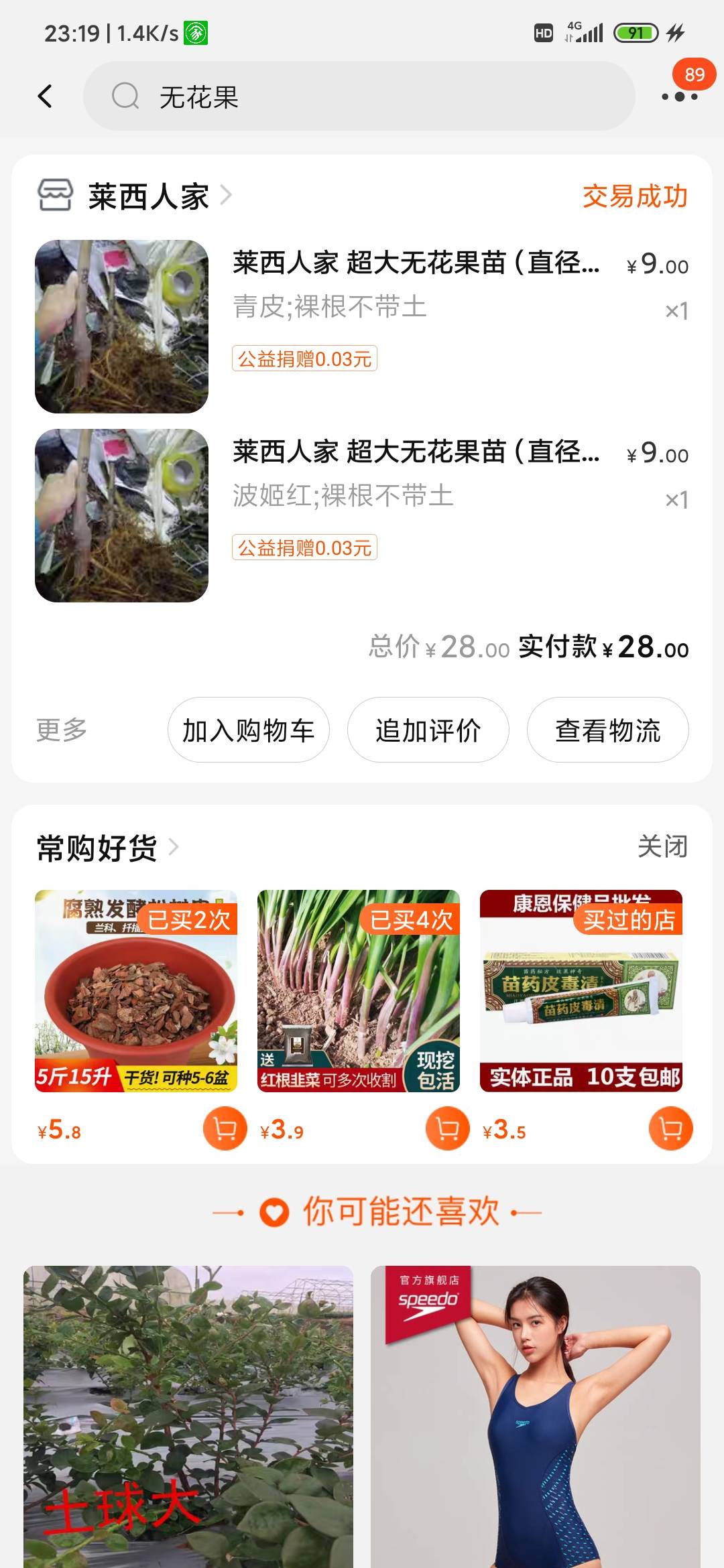
Task: Open the 已买2次 bark product tile
Action: coord(136,990)
